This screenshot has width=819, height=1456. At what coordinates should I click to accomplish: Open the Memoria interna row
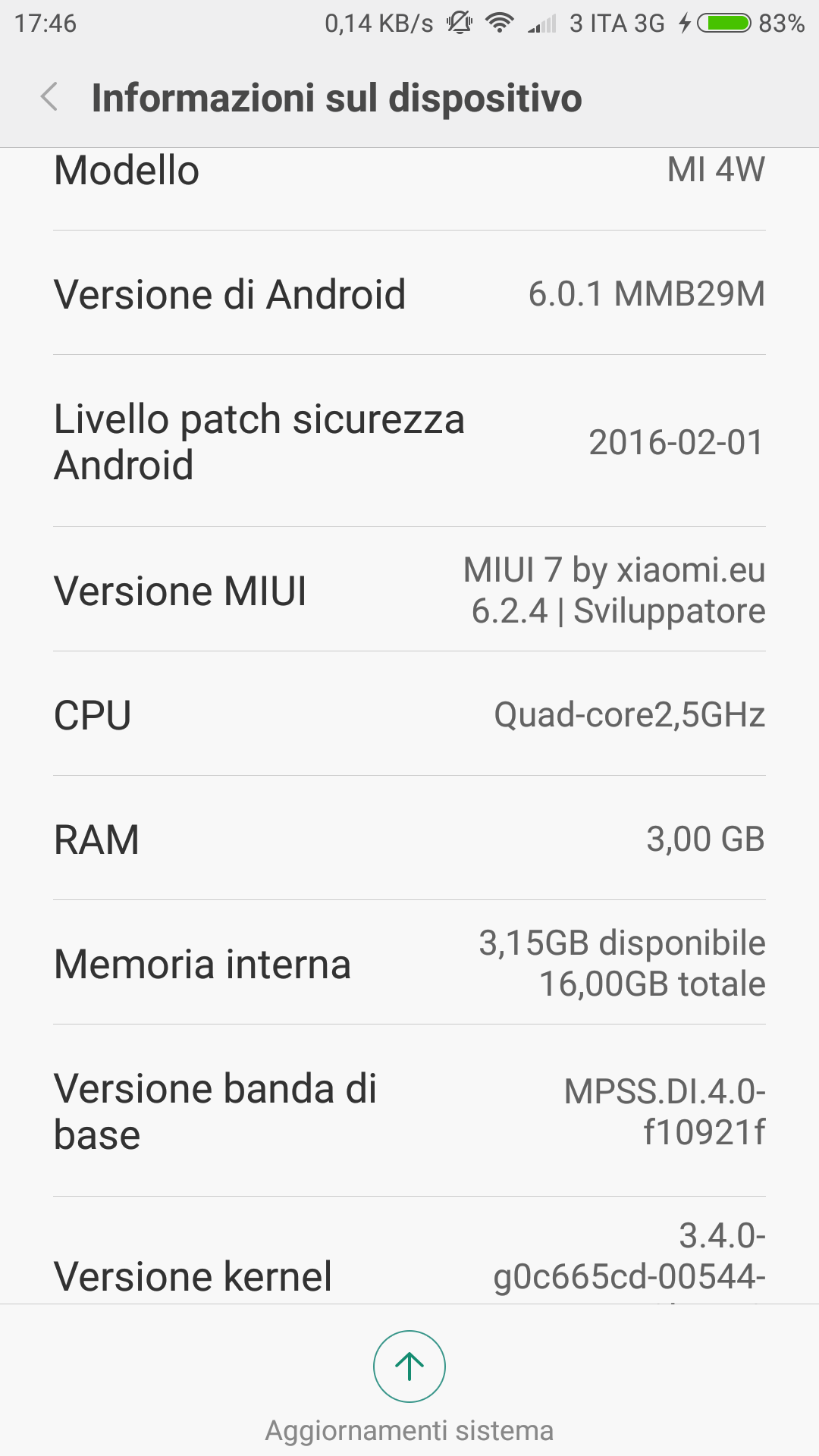coord(409,962)
